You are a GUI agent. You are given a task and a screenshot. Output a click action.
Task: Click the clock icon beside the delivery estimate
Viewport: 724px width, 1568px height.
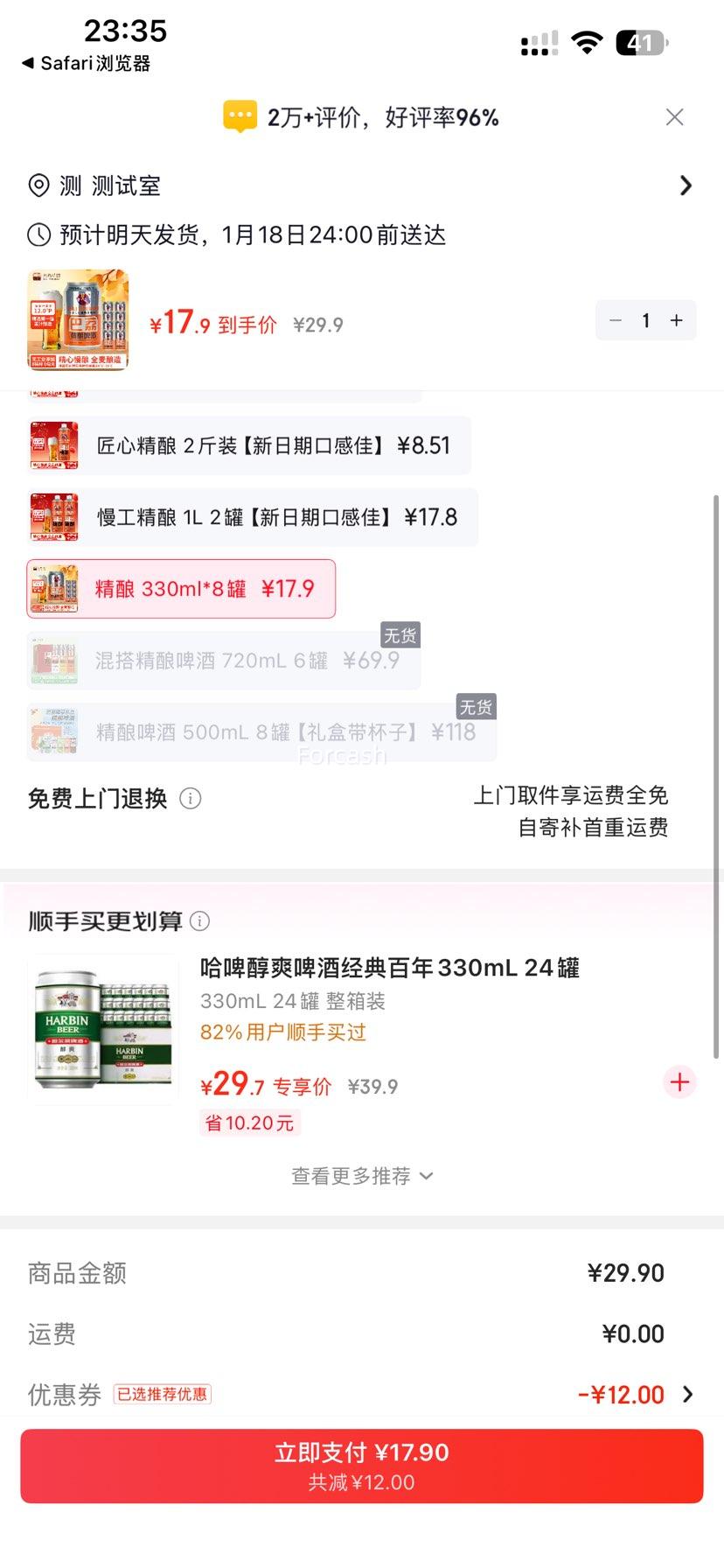tap(38, 234)
